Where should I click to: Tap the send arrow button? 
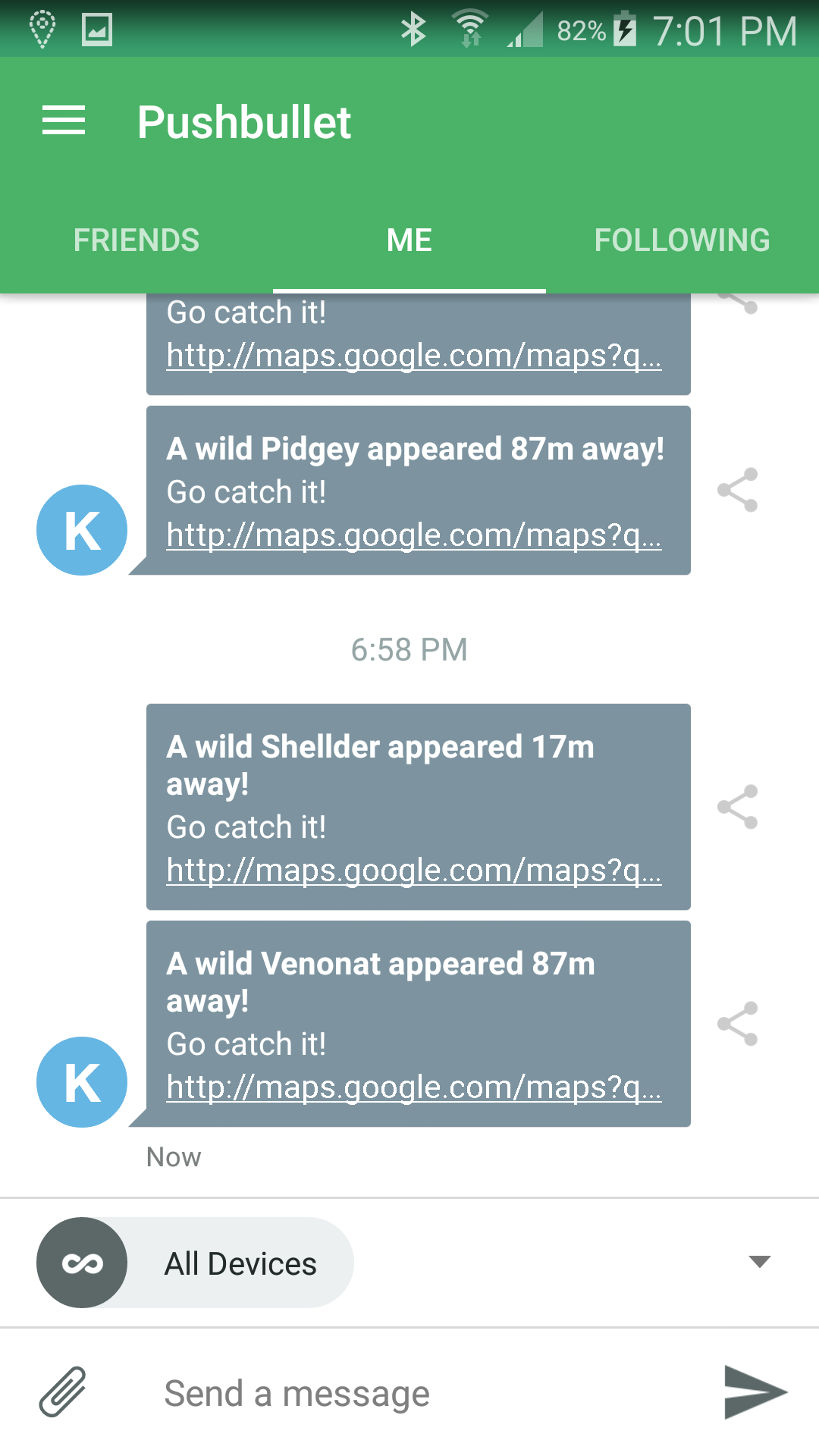click(755, 1392)
